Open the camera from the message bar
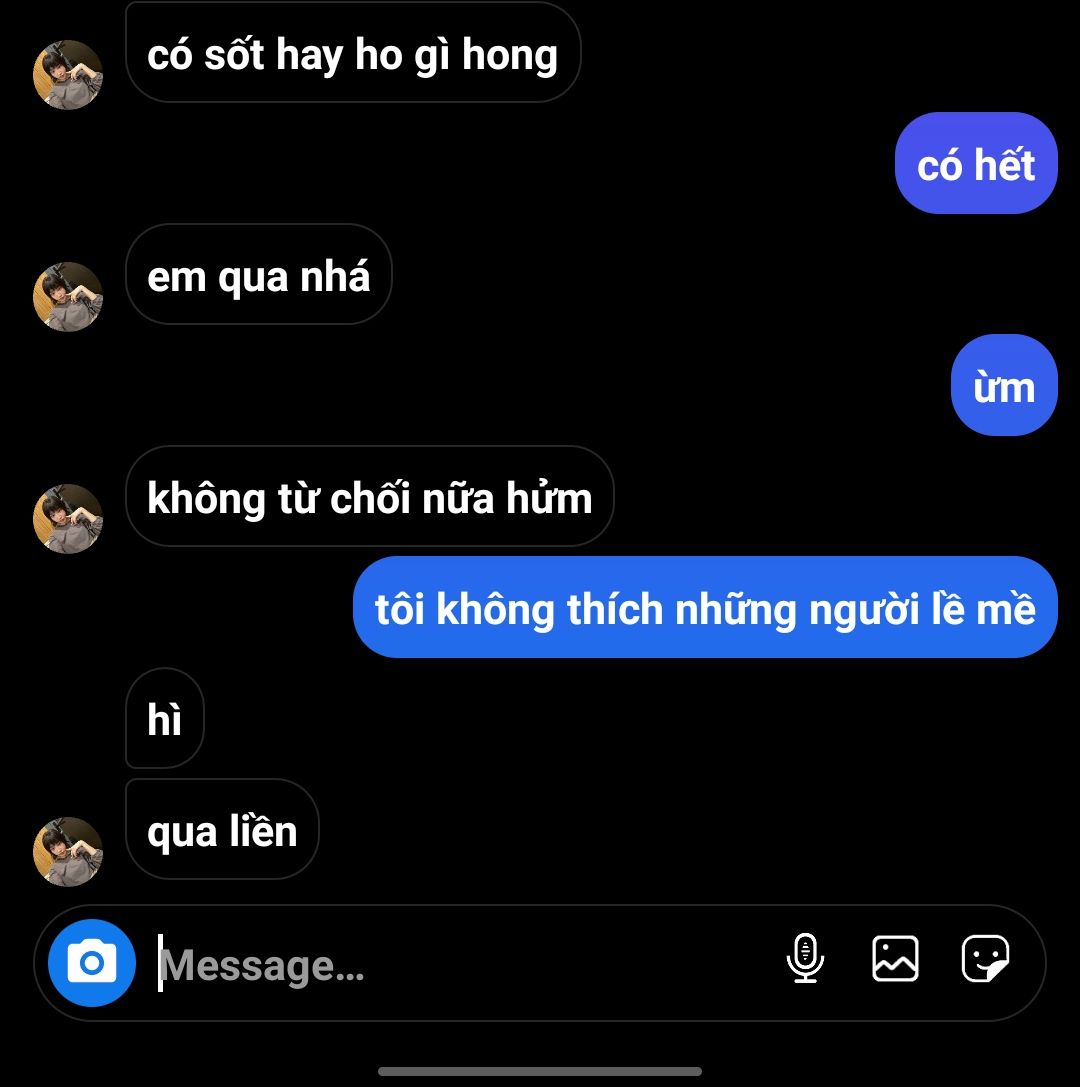The height and width of the screenshot is (1087, 1080). pos(92,962)
